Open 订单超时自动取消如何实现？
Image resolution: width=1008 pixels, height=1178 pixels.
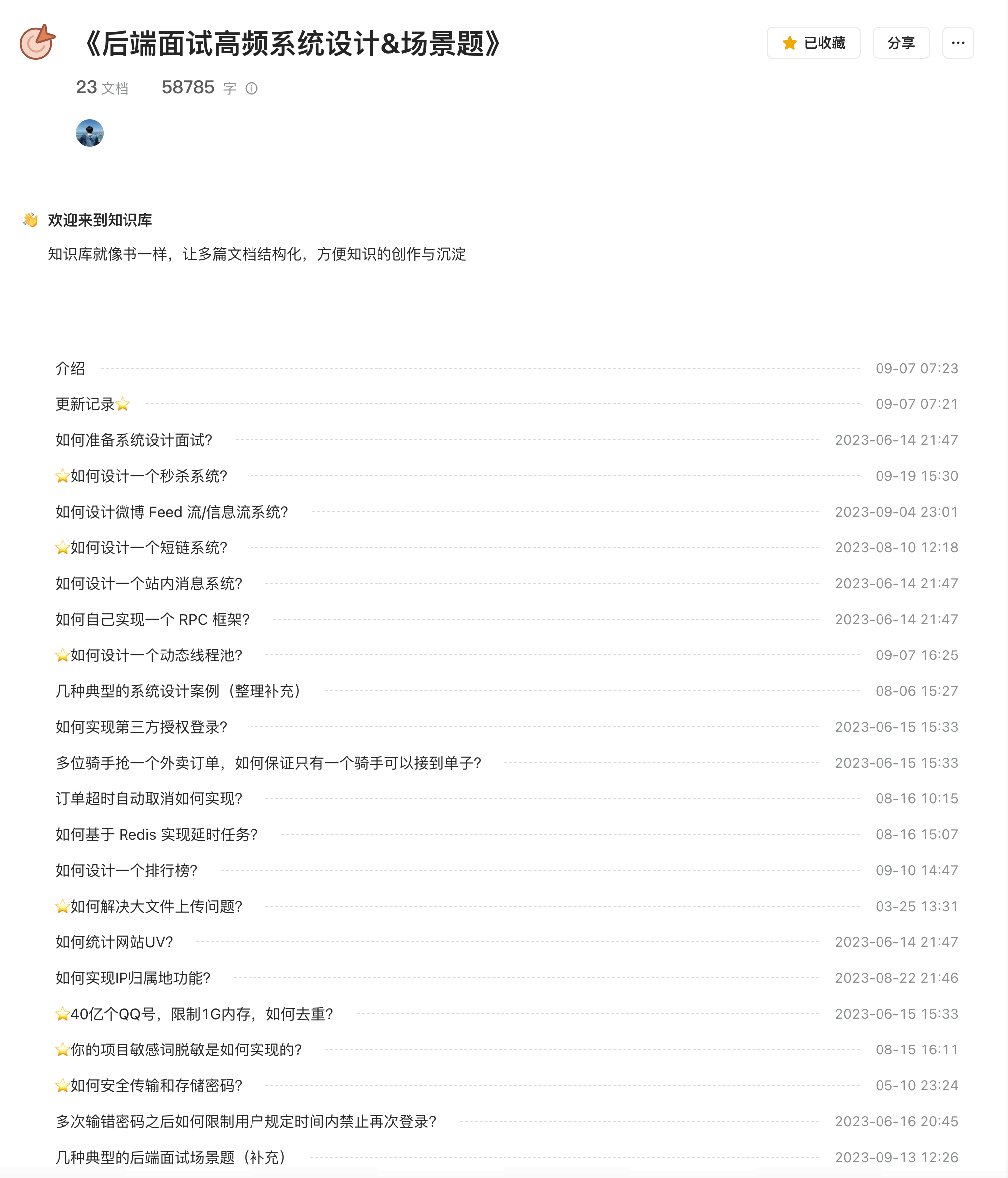(149, 798)
